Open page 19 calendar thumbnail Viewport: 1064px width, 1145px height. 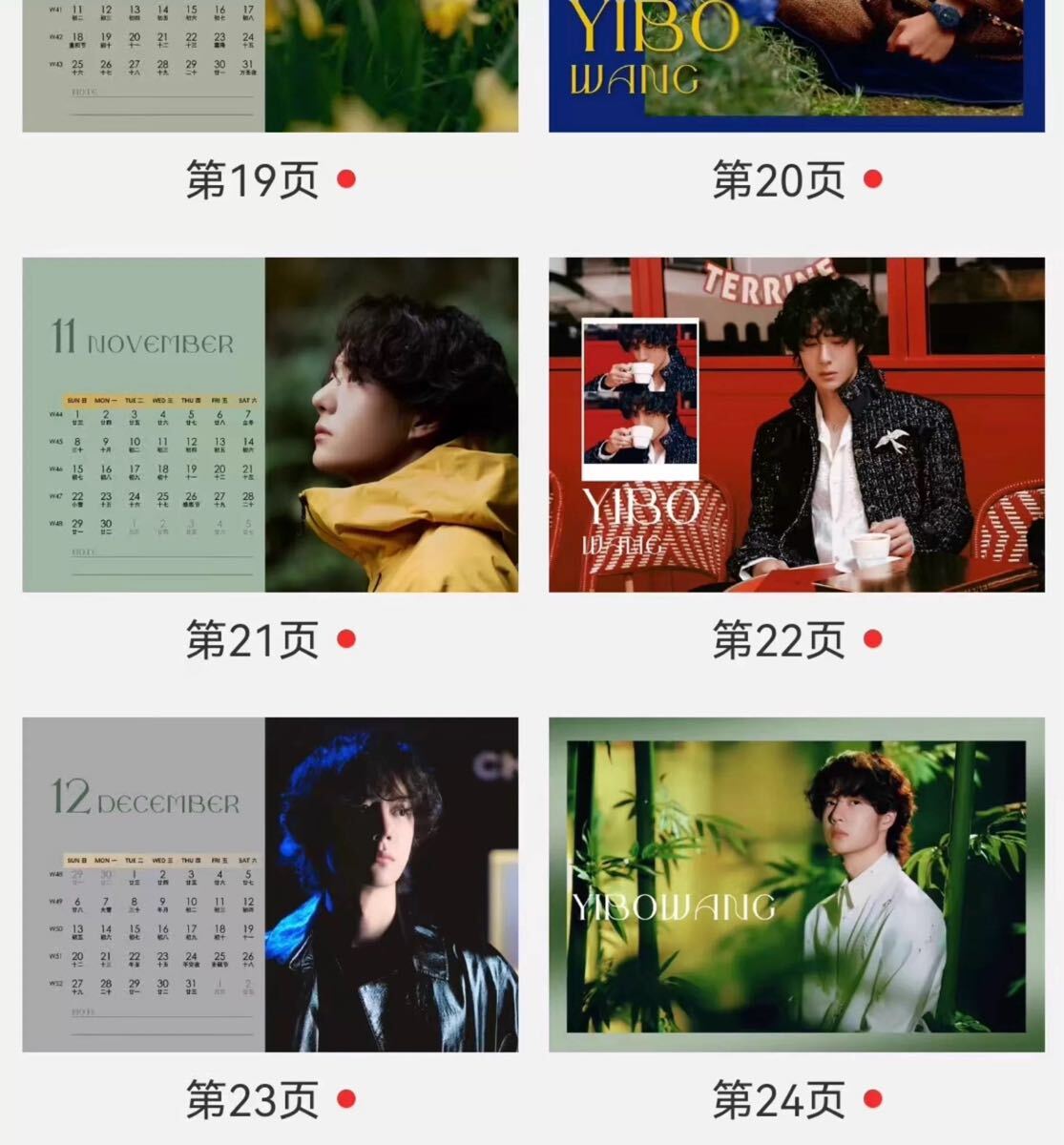270,65
